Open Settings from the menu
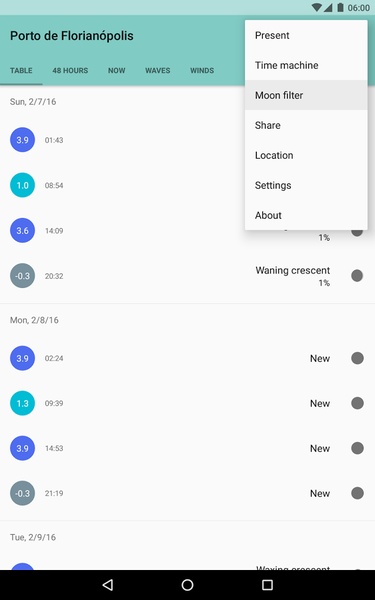 pos(306,185)
